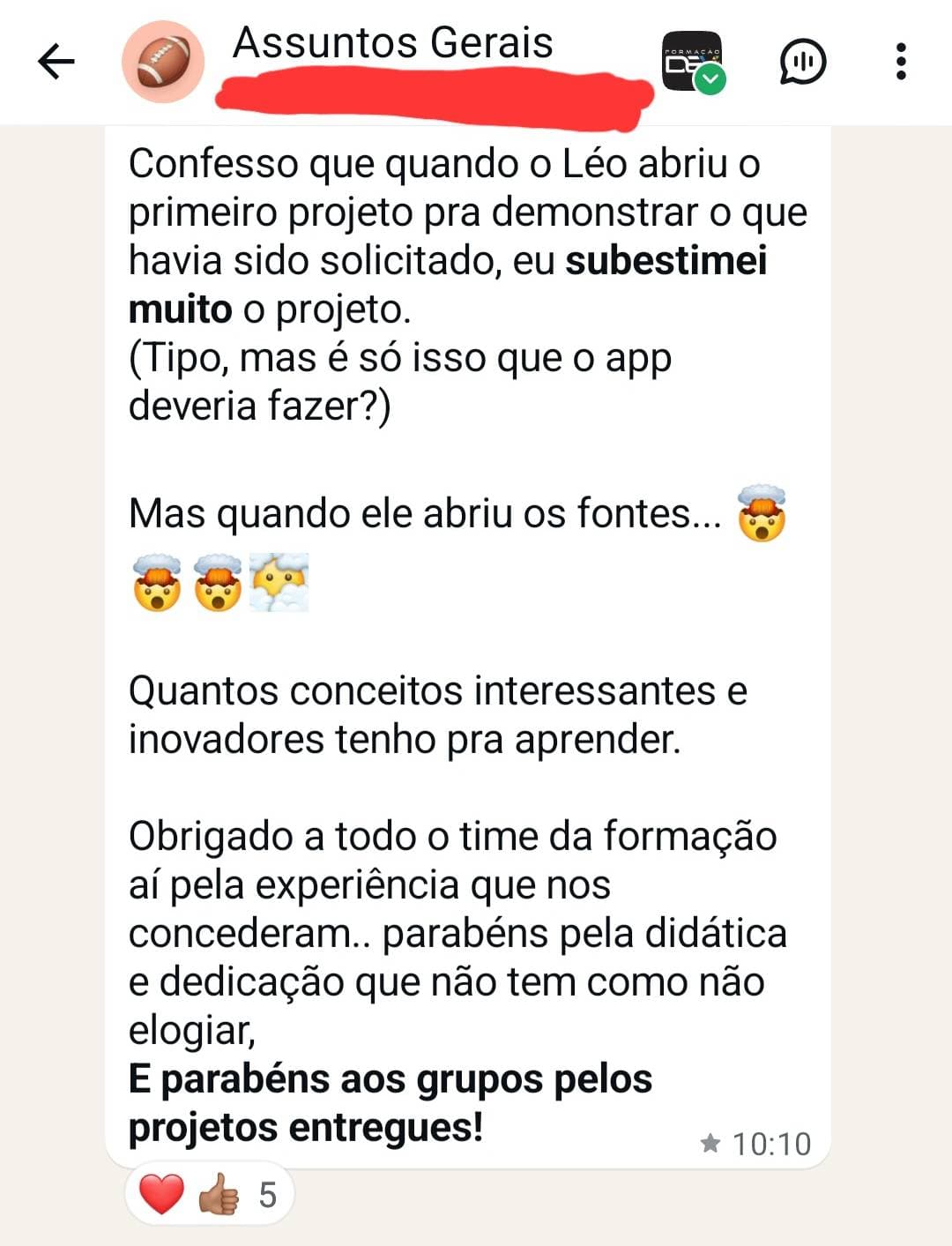This screenshot has height=1246, width=952.
Task: Open the voice chat icon
Action: (803, 61)
